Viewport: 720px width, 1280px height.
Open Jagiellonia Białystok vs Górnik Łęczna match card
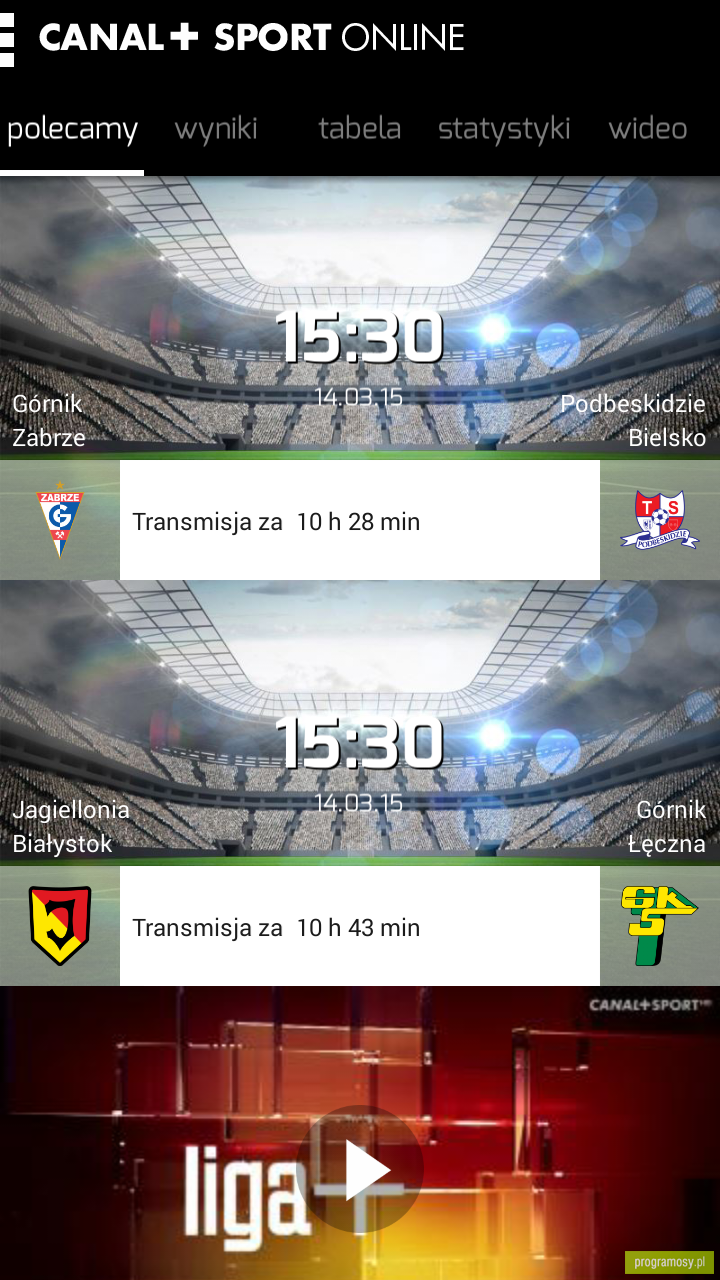pos(360,724)
